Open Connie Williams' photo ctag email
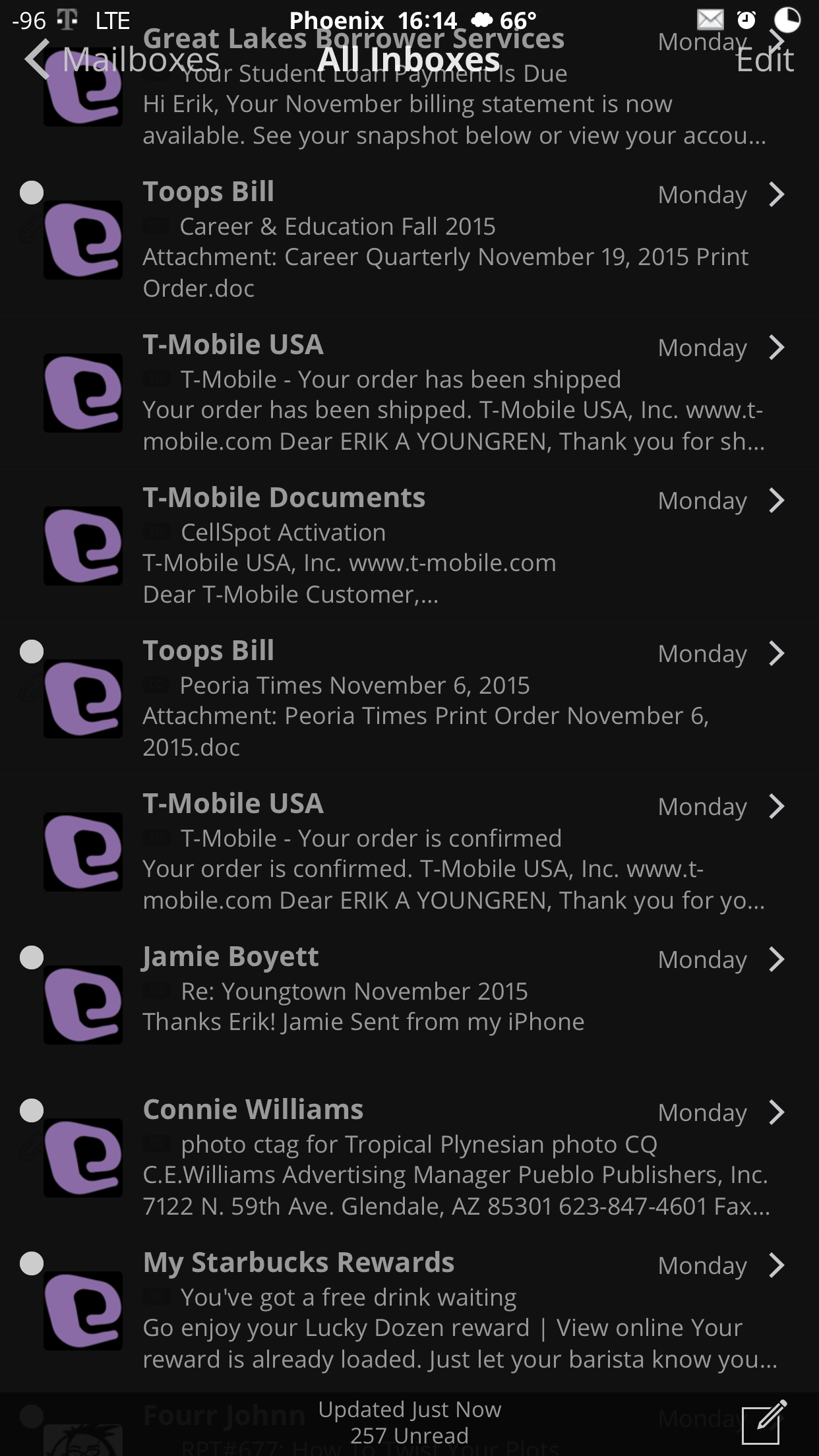 409,1157
